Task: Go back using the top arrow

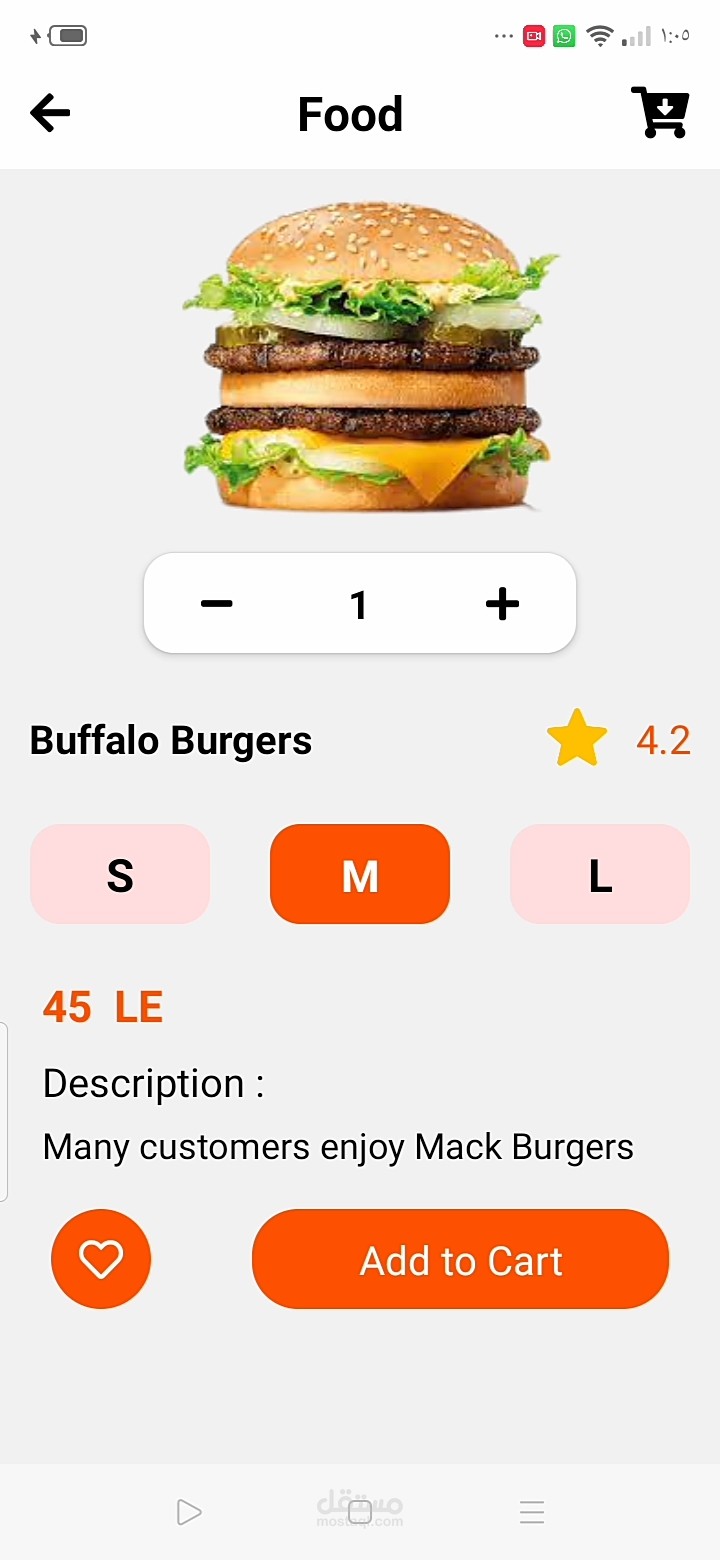Action: 50,113
